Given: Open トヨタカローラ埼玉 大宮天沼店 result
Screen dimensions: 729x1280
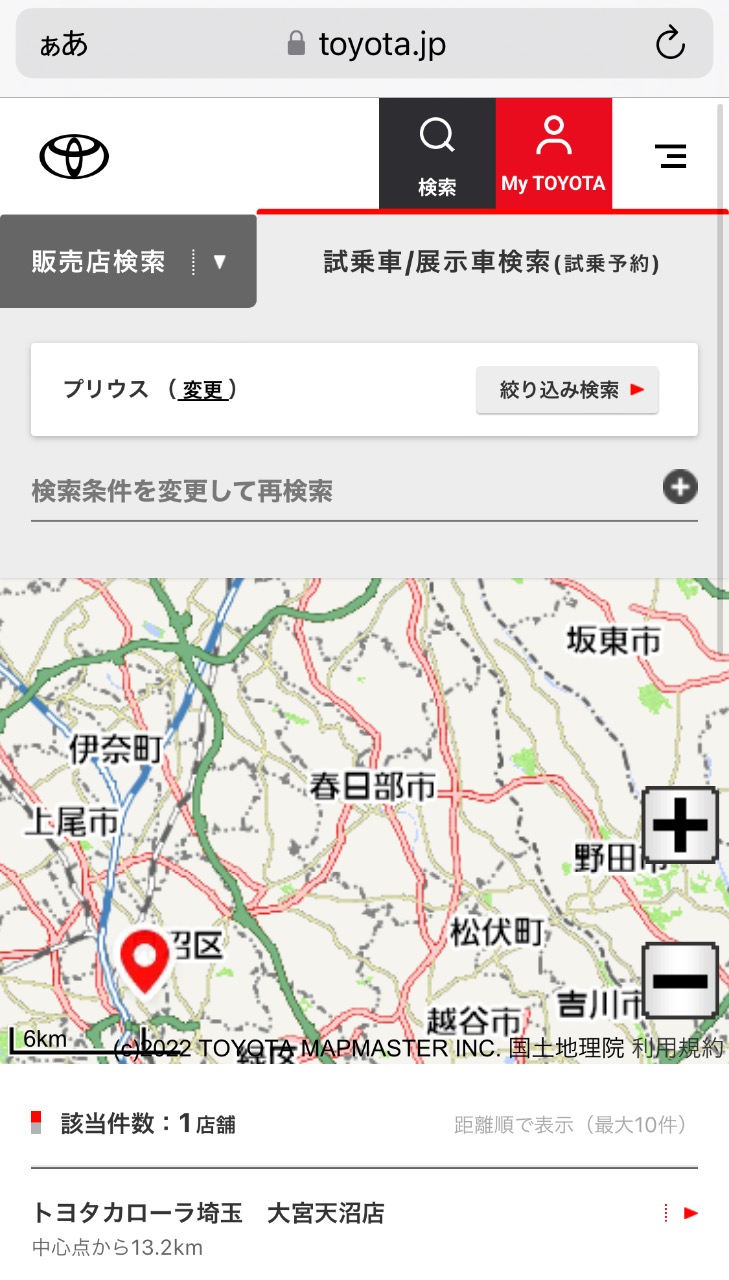Looking at the screenshot, I should click(x=364, y=1214).
